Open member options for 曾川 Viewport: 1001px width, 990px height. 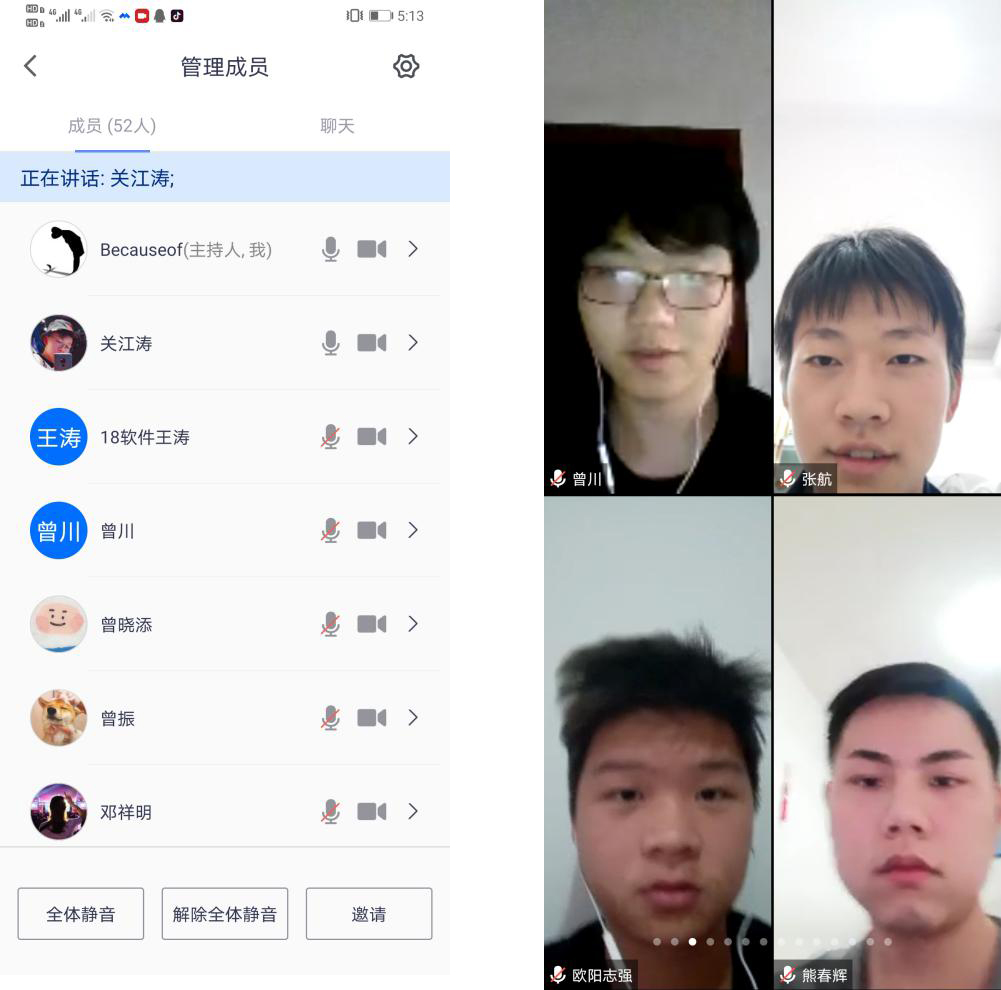(413, 530)
